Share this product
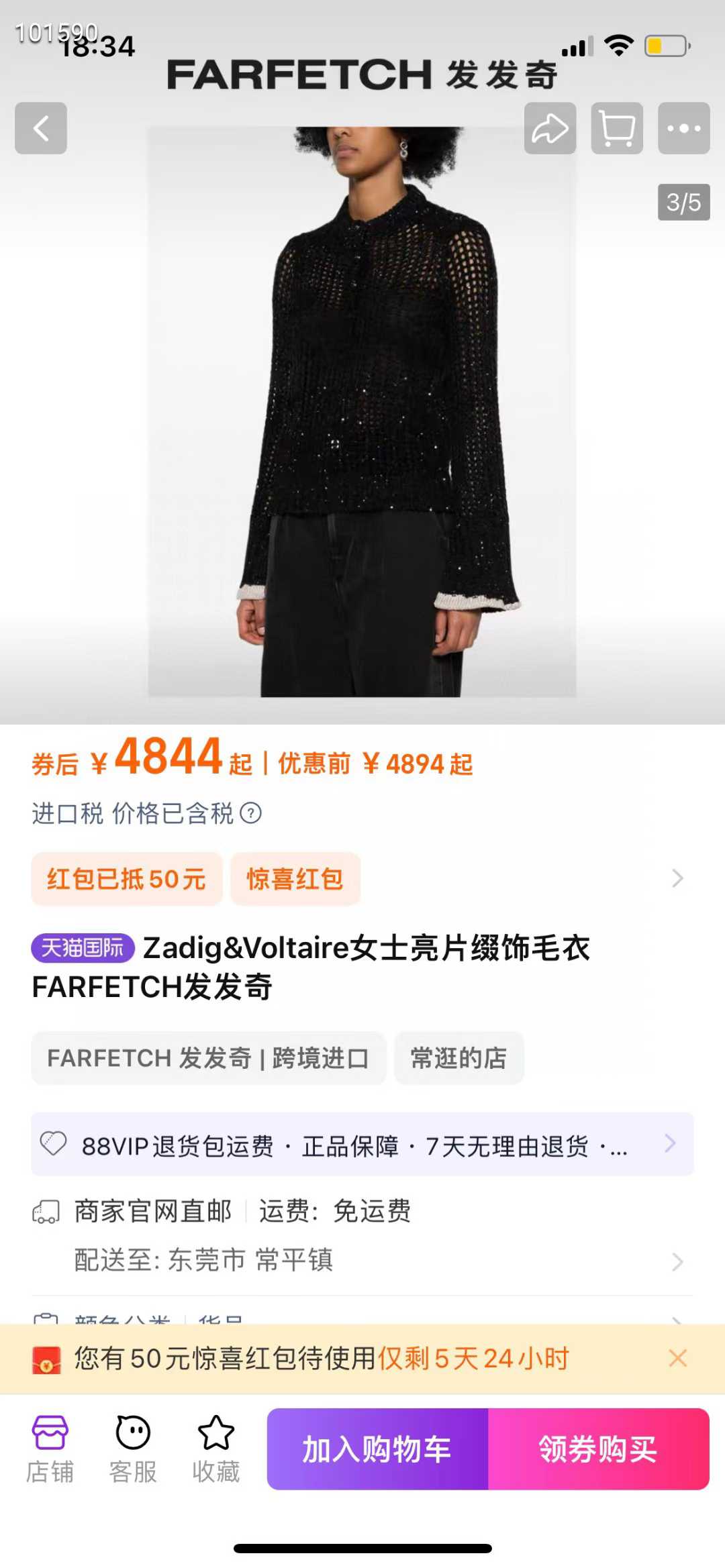 point(550,128)
